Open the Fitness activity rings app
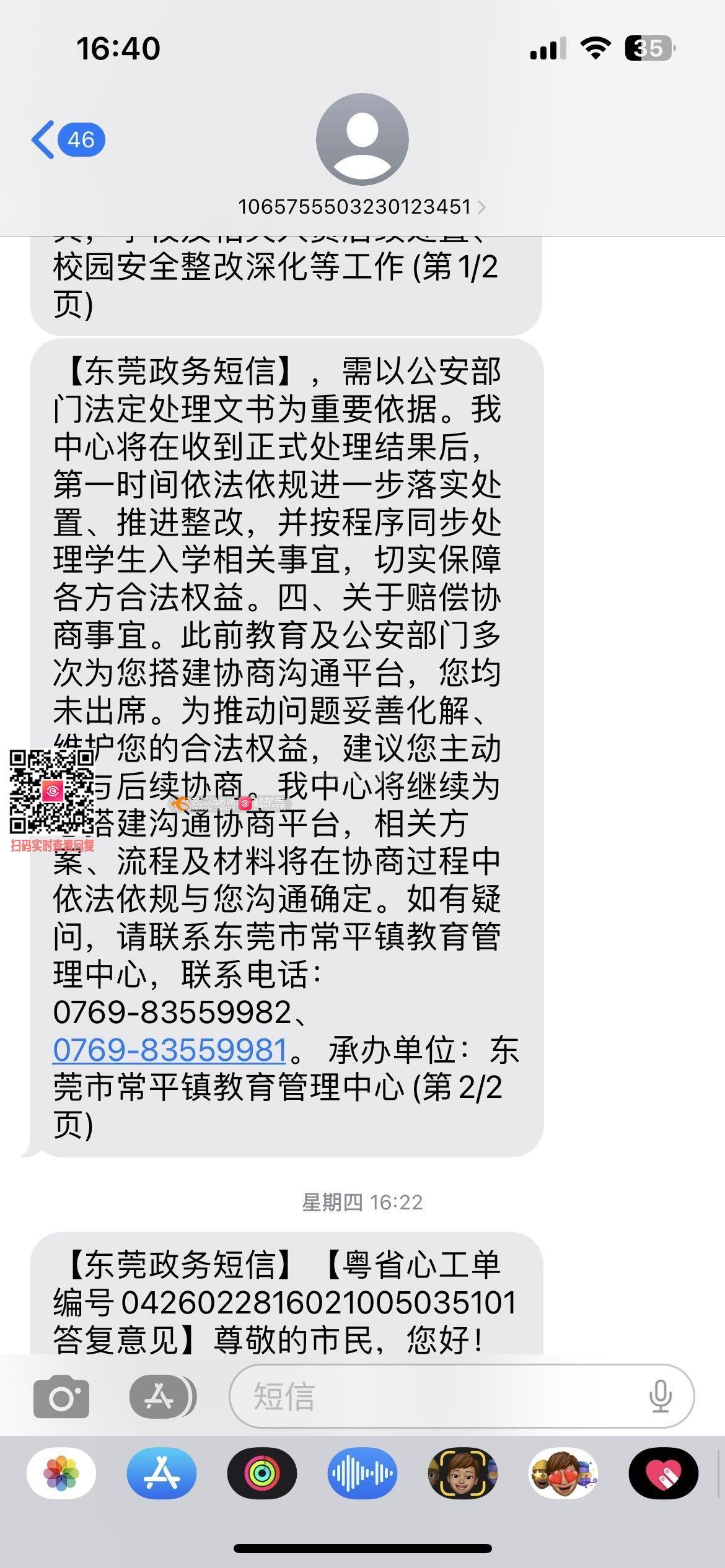This screenshot has width=725, height=1568. [x=262, y=1473]
